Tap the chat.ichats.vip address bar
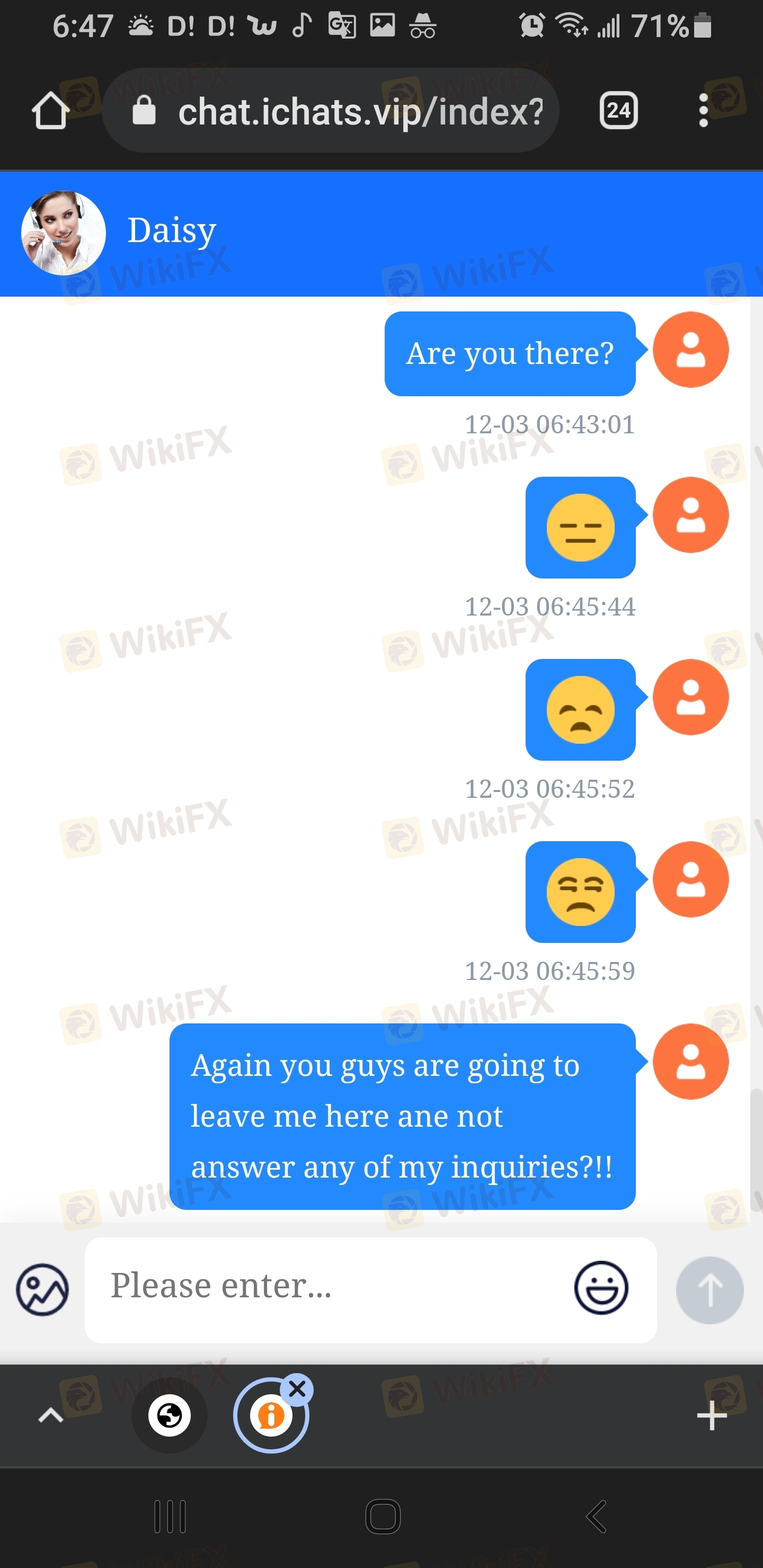 [359, 112]
